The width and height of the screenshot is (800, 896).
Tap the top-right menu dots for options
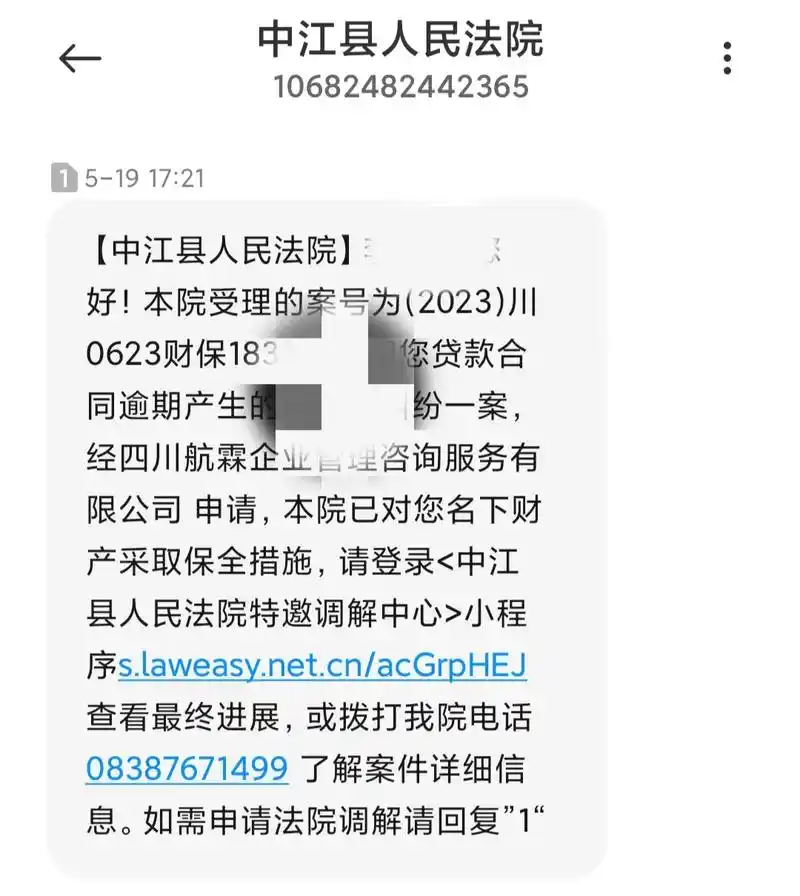[x=726, y=57]
